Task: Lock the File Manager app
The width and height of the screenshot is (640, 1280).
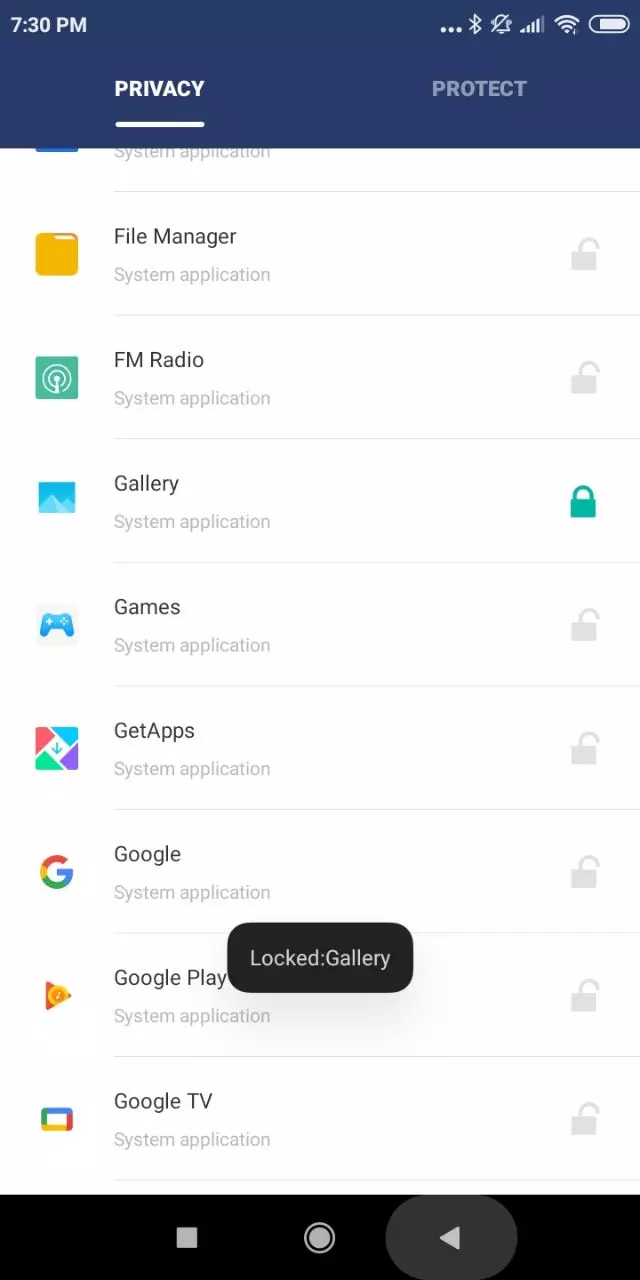Action: [584, 254]
